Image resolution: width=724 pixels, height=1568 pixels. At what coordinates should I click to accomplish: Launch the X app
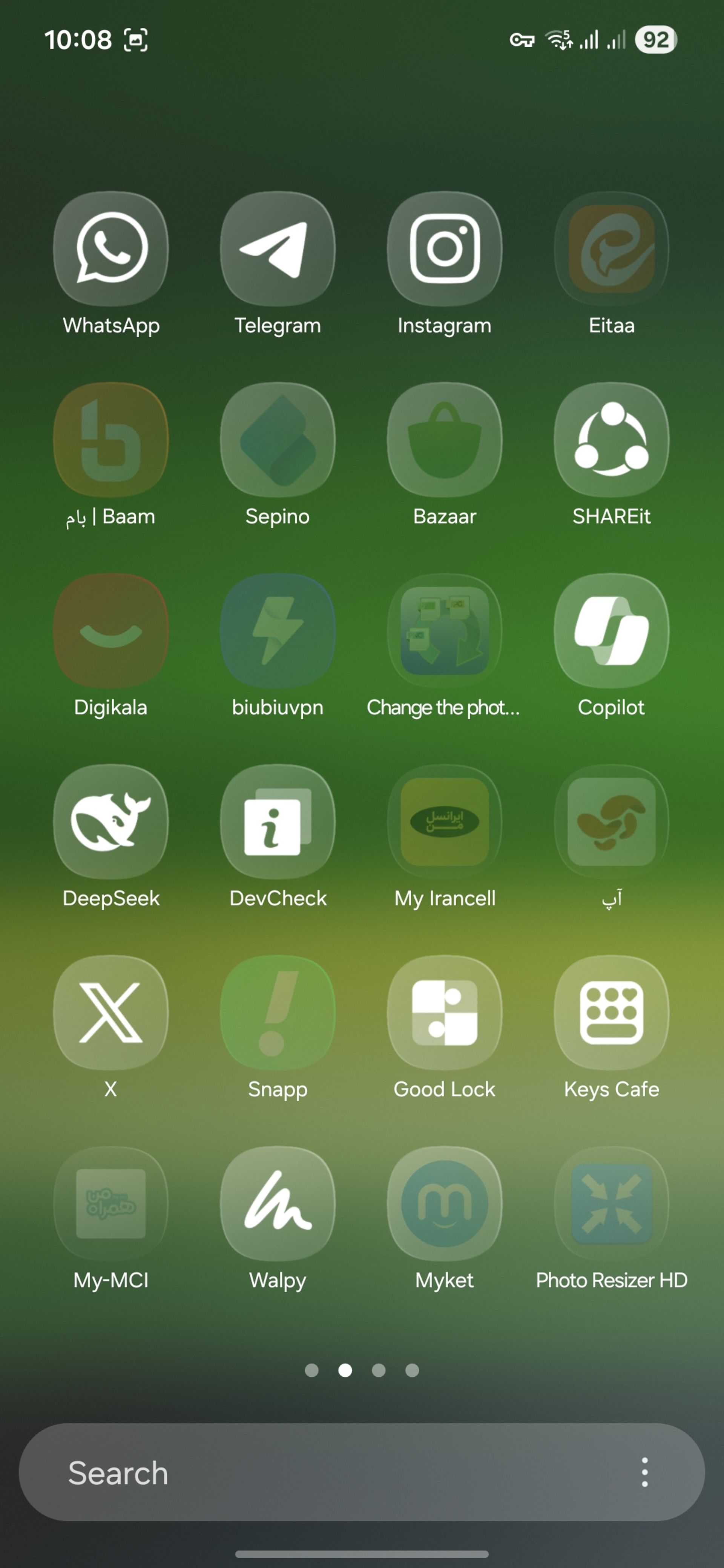pos(111,1012)
